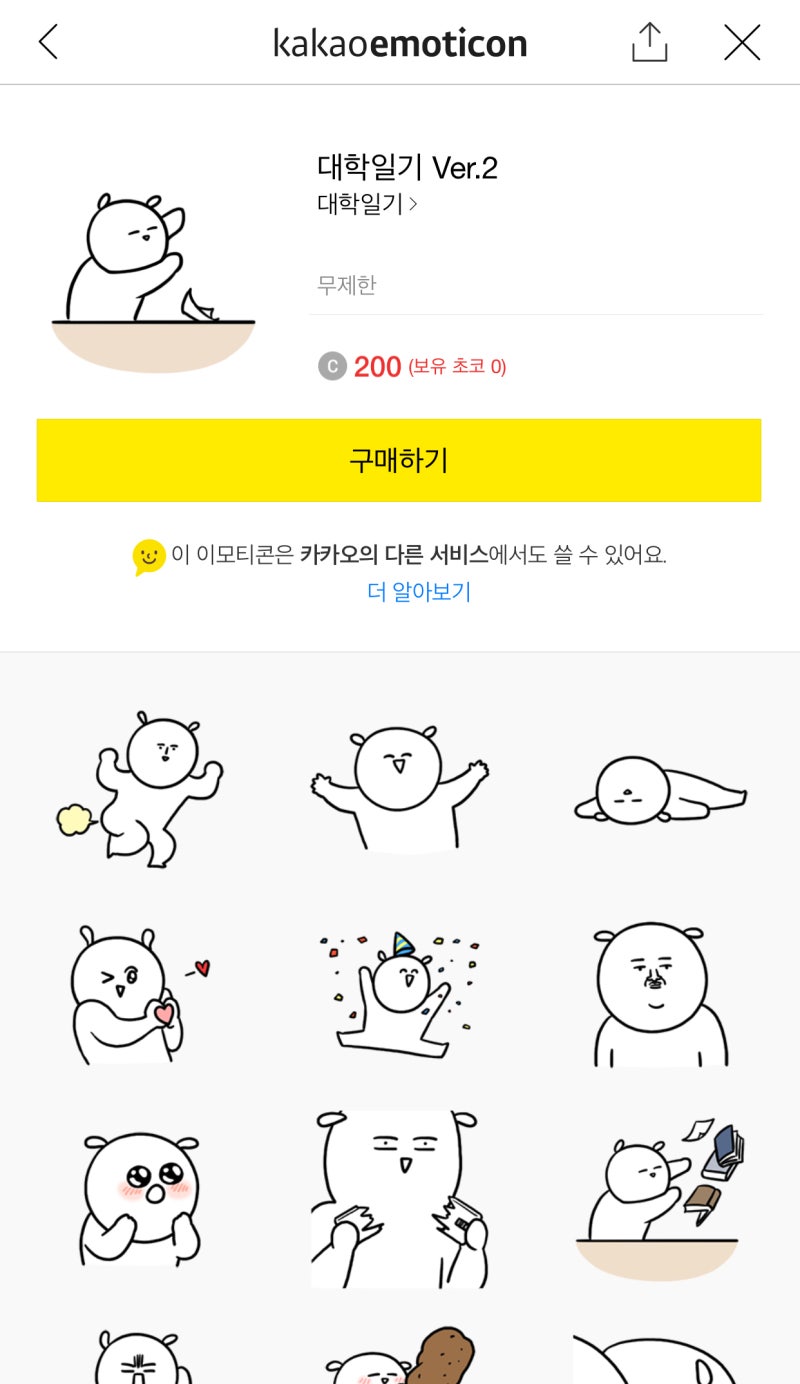Share this emoticon pack
This screenshot has height=1384, width=800.
click(649, 42)
